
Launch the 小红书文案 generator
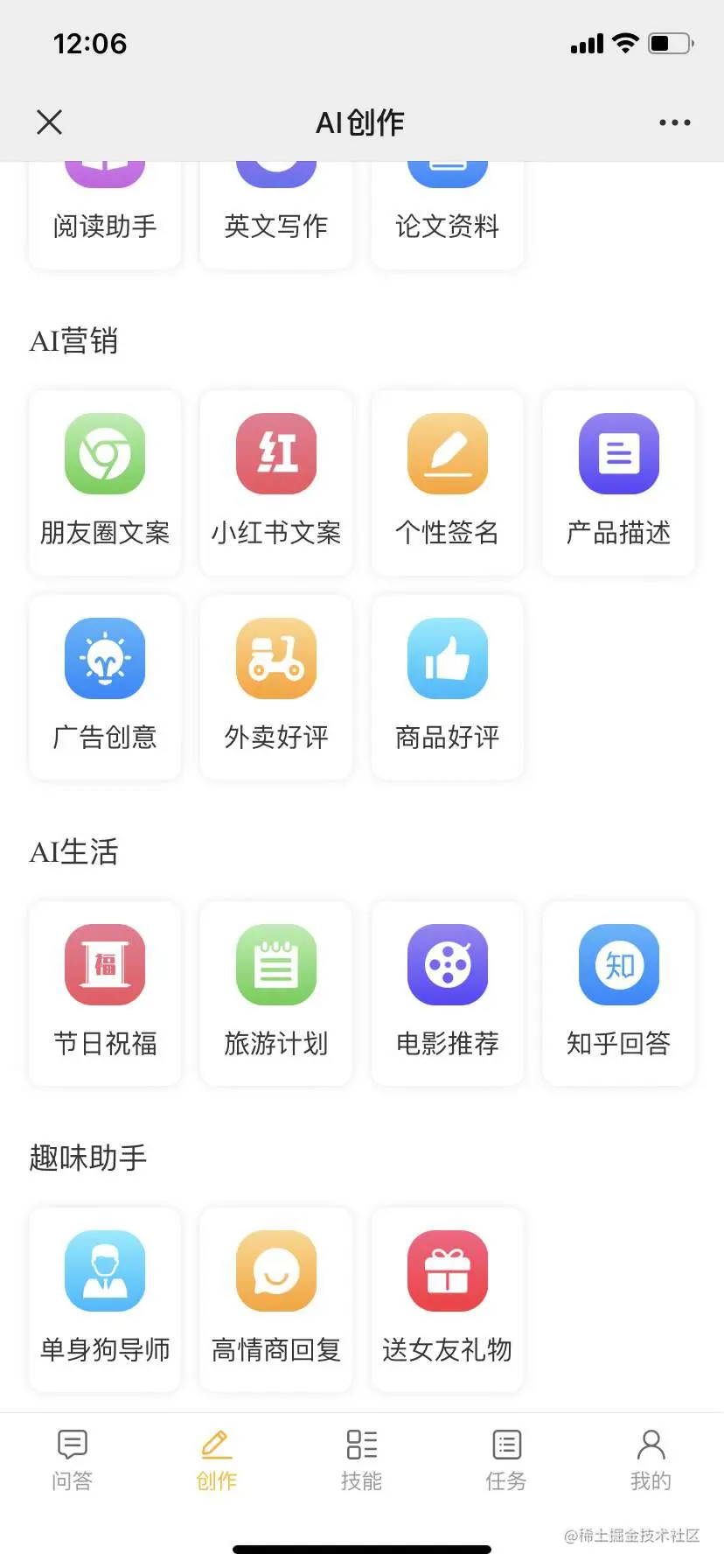(276, 482)
